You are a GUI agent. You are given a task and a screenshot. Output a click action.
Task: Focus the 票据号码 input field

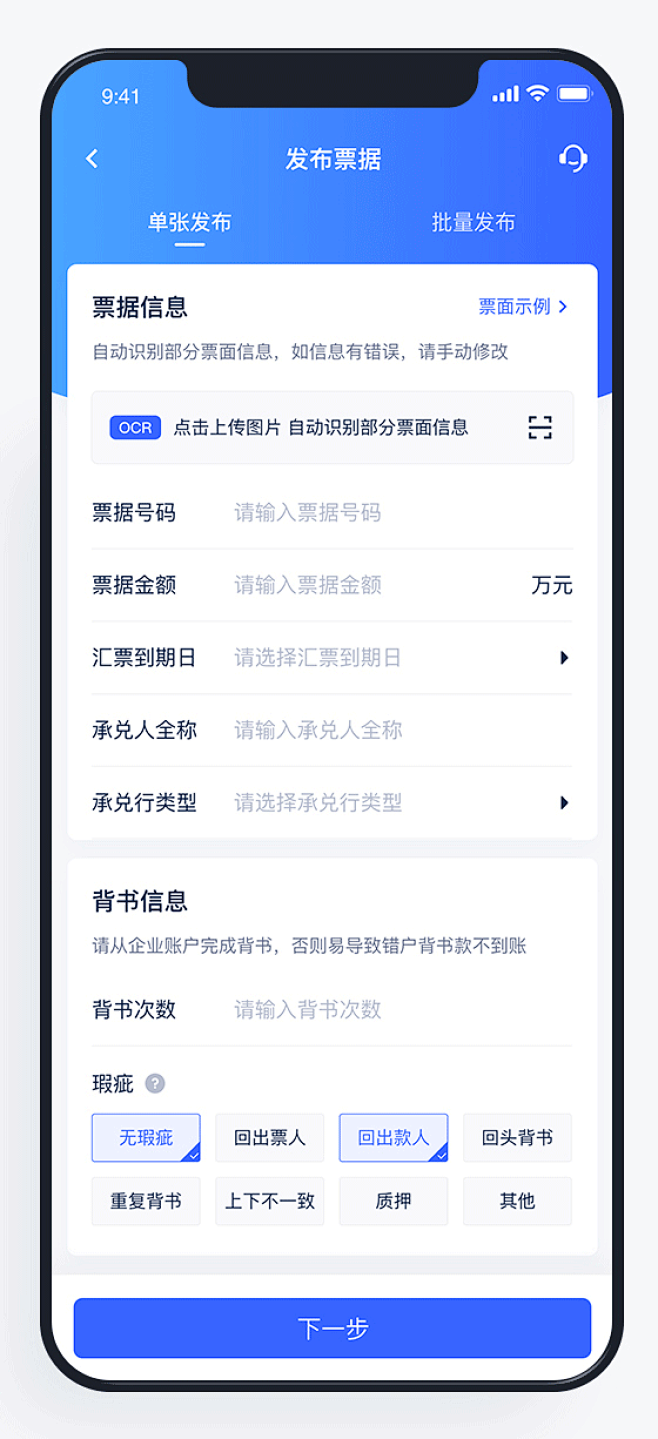pyautogui.click(x=402, y=513)
